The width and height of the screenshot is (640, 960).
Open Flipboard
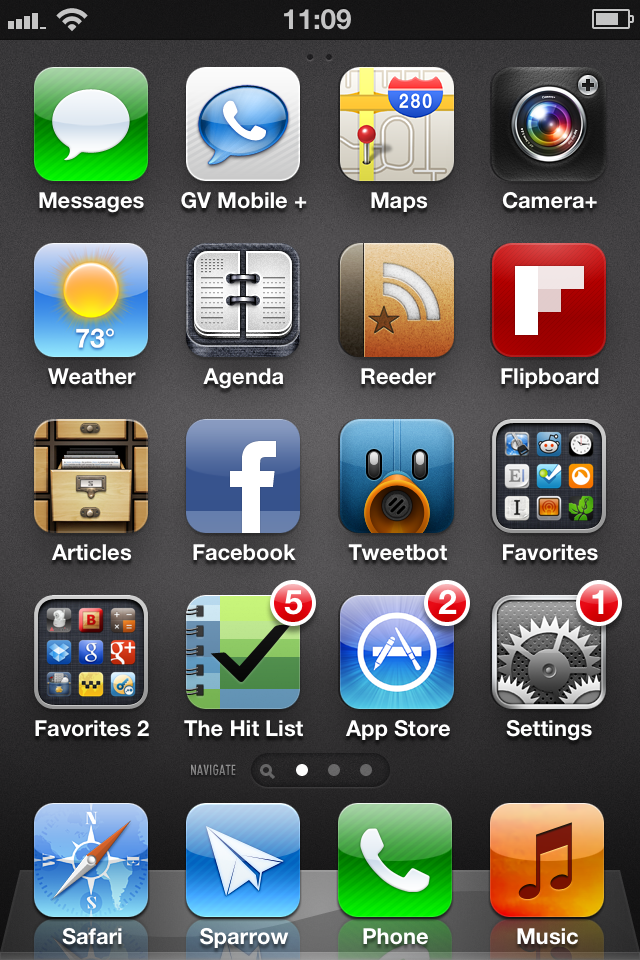pos(548,300)
